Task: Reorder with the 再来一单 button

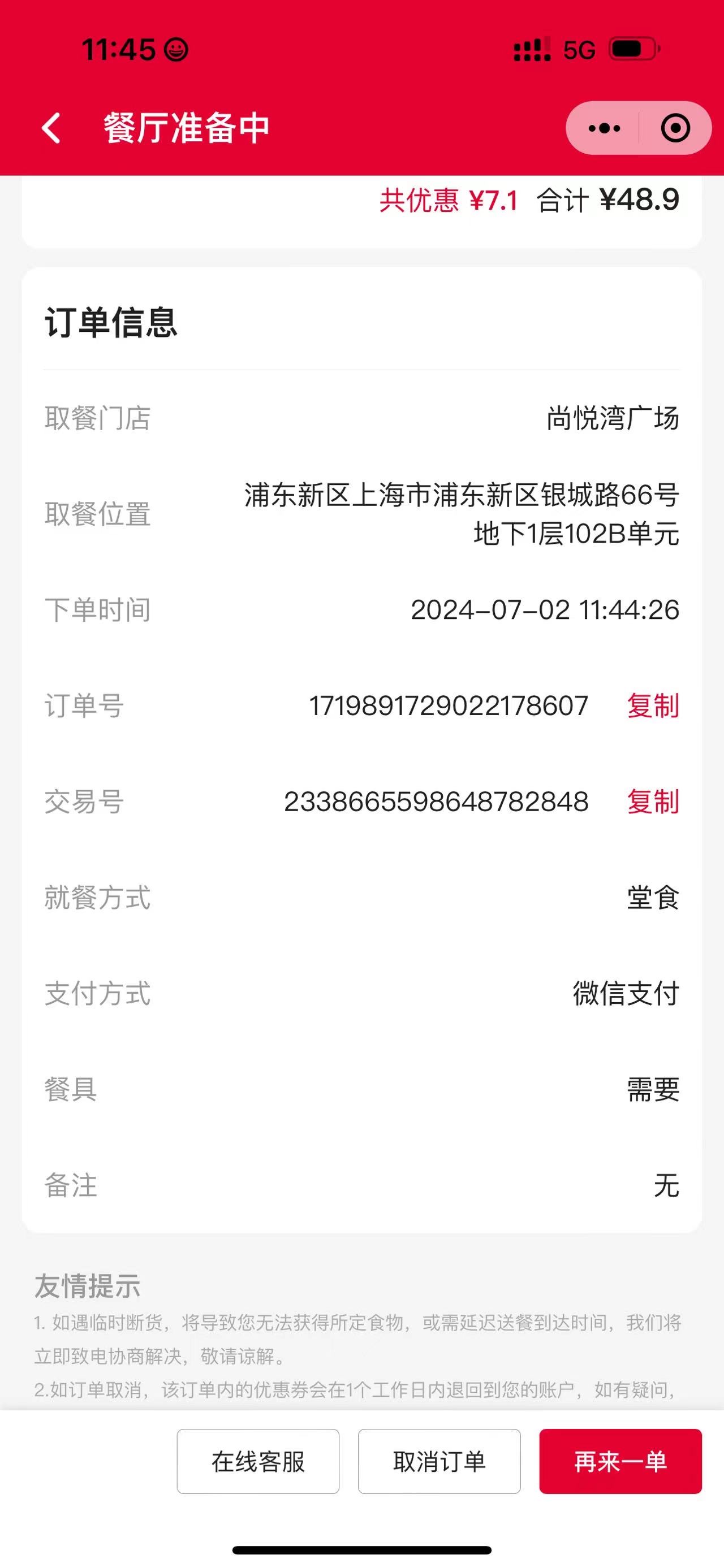Action: (620, 1462)
